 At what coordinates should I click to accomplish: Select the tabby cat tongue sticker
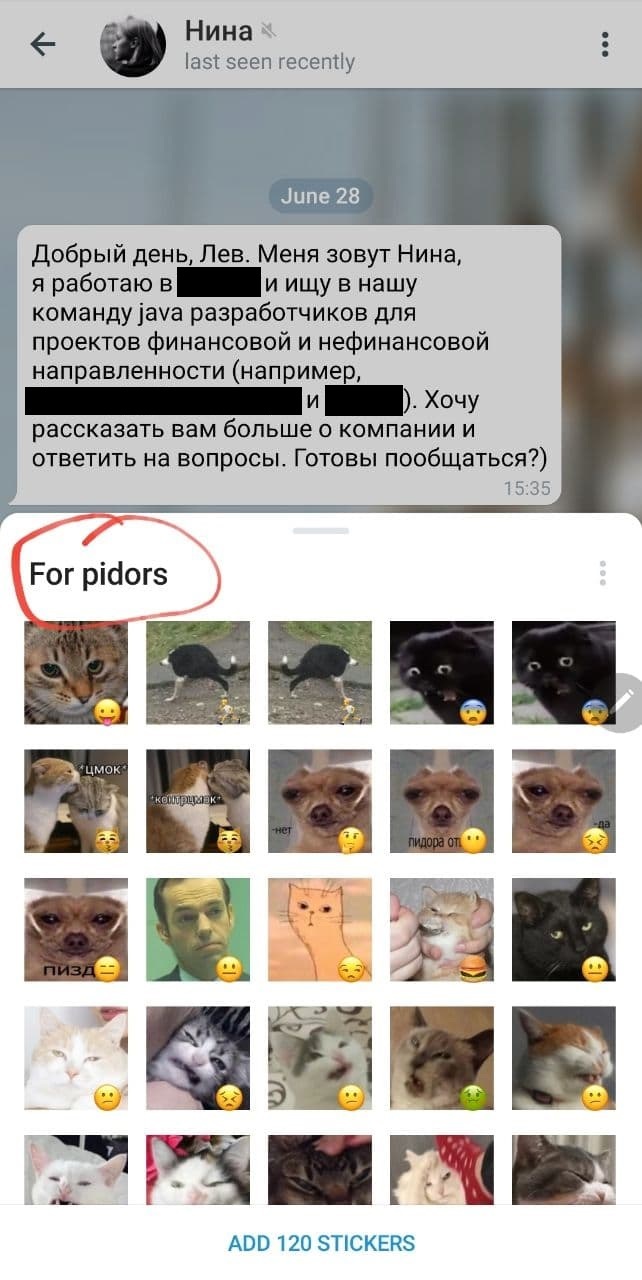[x=76, y=672]
